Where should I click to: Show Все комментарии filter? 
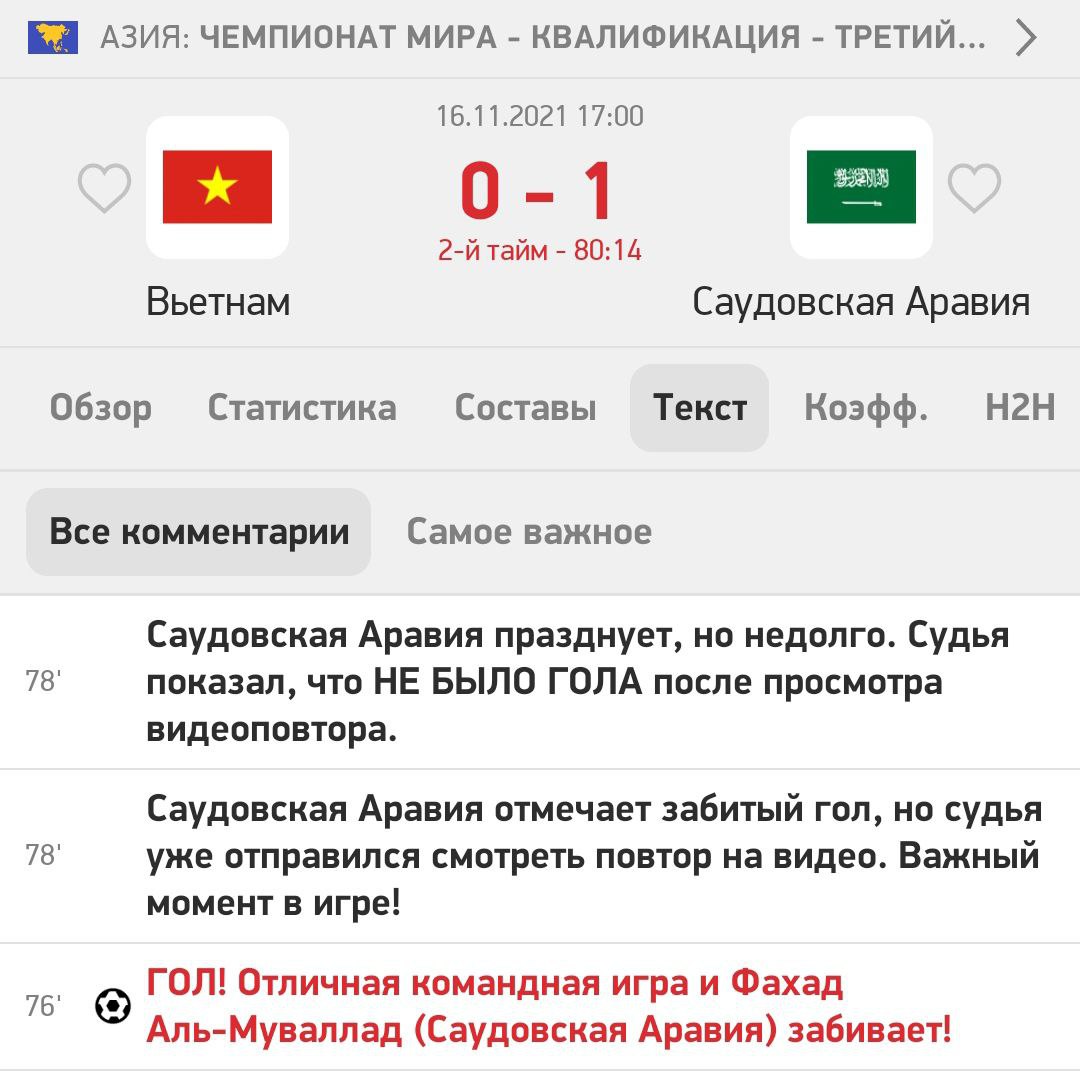pos(199,532)
